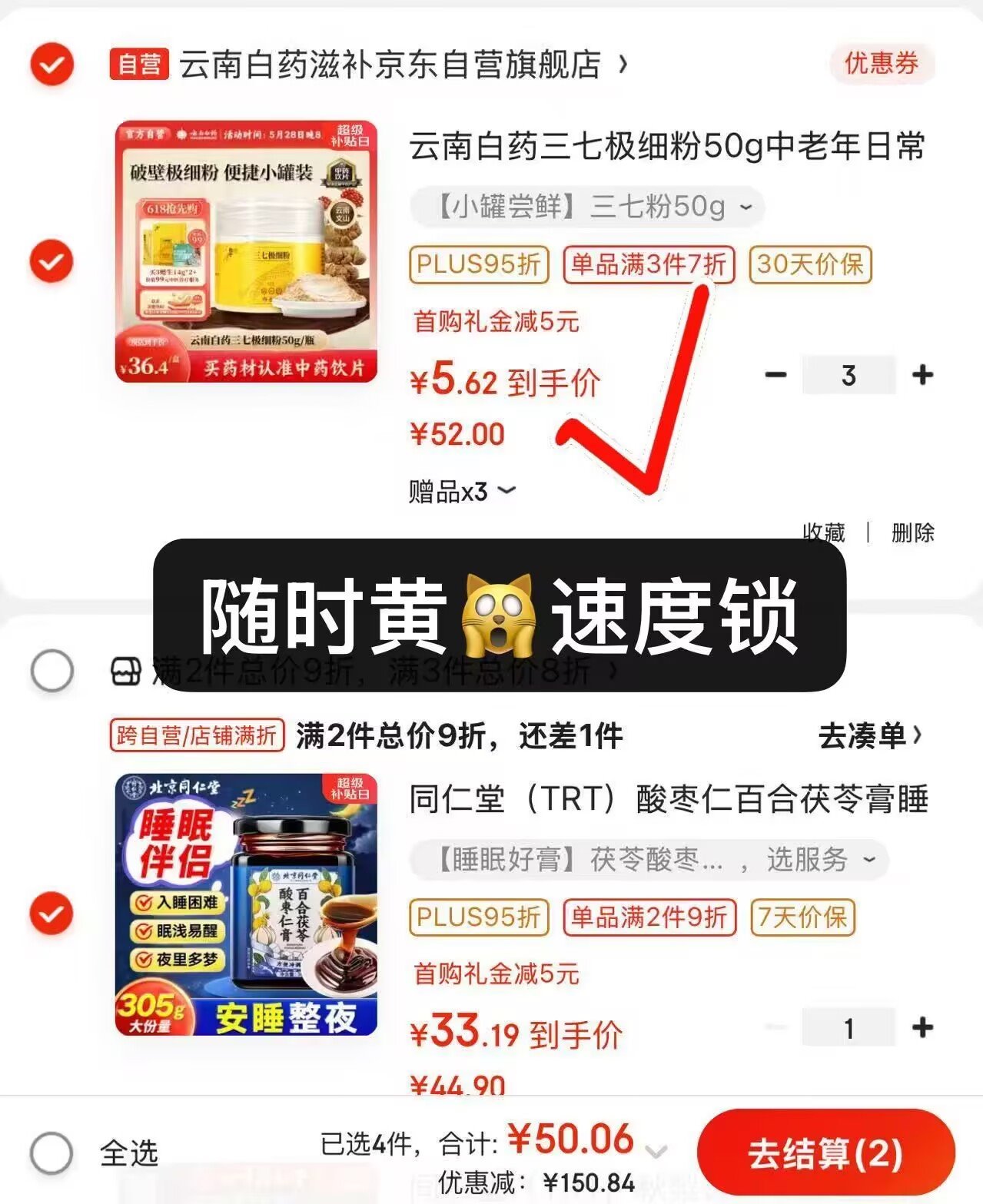Viewport: 983px width, 1204px height.
Task: Proceed with 去结算(2) checkout button
Action: click(825, 1153)
